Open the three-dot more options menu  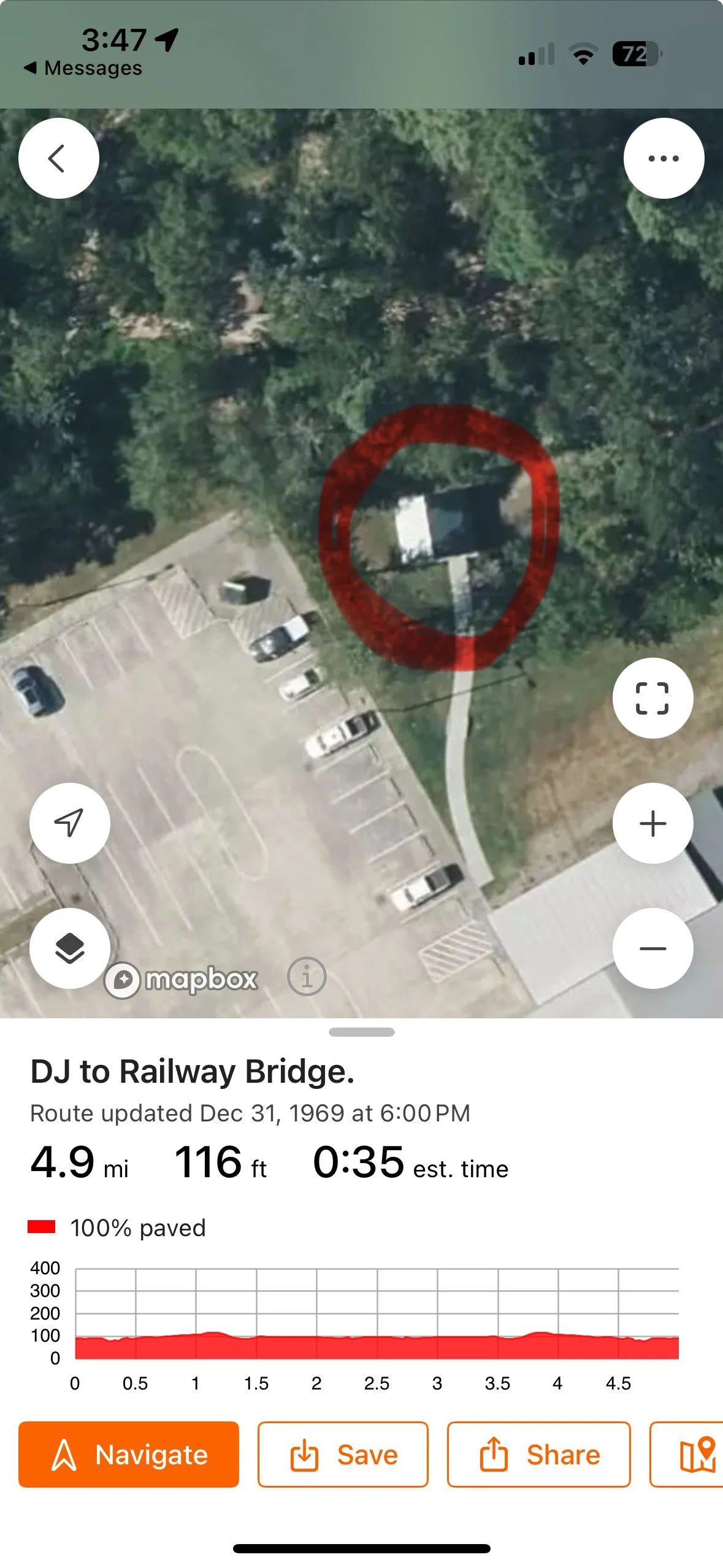pos(664,158)
